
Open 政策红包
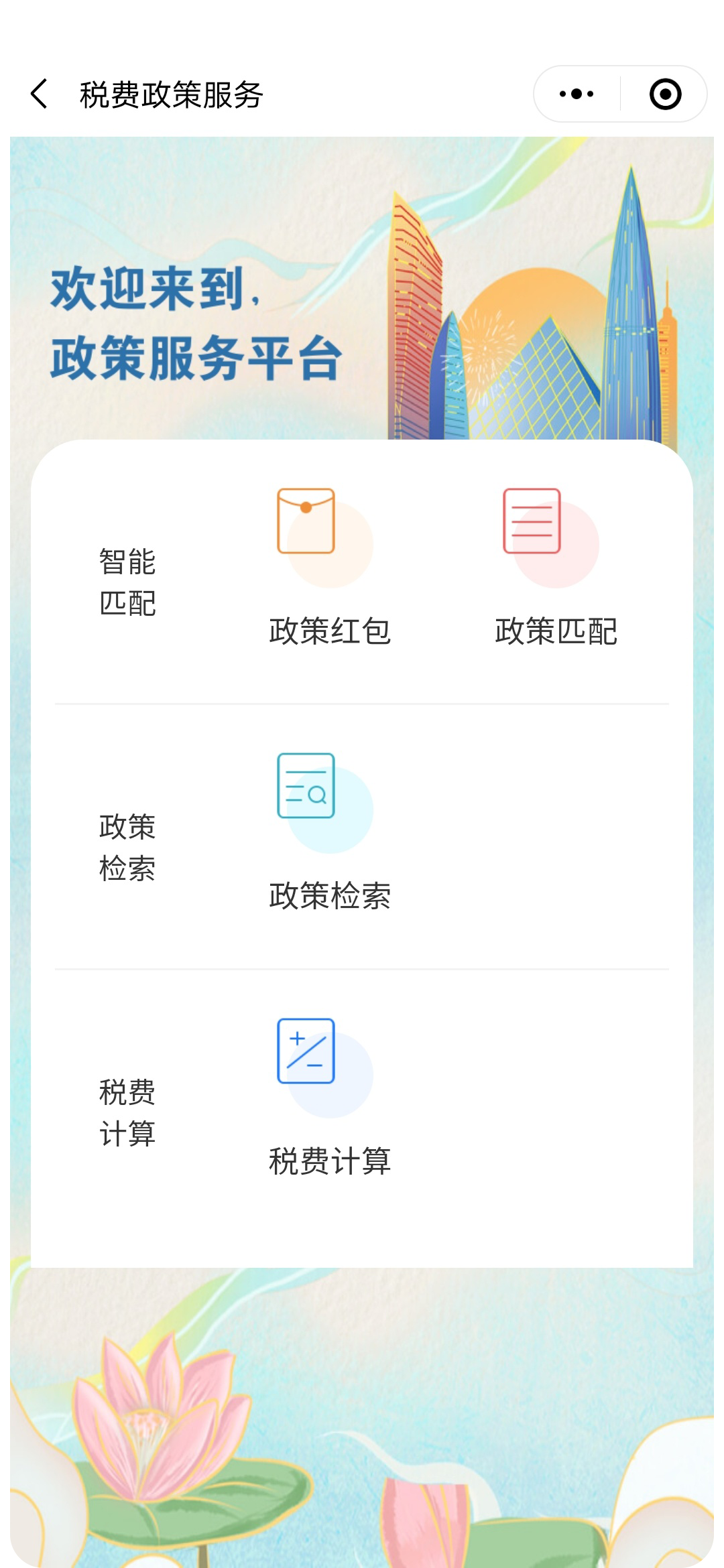tap(329, 568)
